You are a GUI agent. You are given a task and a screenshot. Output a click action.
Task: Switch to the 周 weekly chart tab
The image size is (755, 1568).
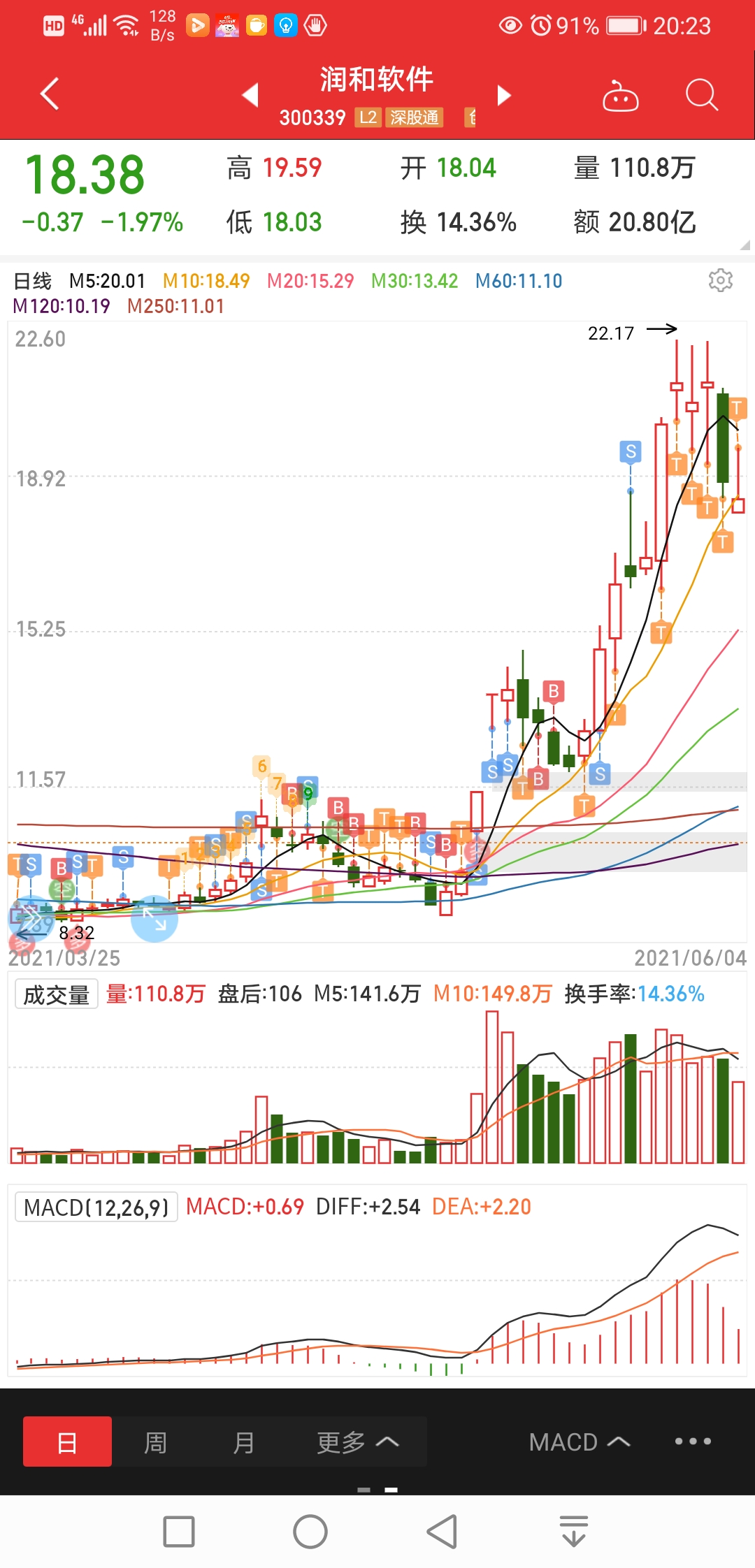(155, 1441)
